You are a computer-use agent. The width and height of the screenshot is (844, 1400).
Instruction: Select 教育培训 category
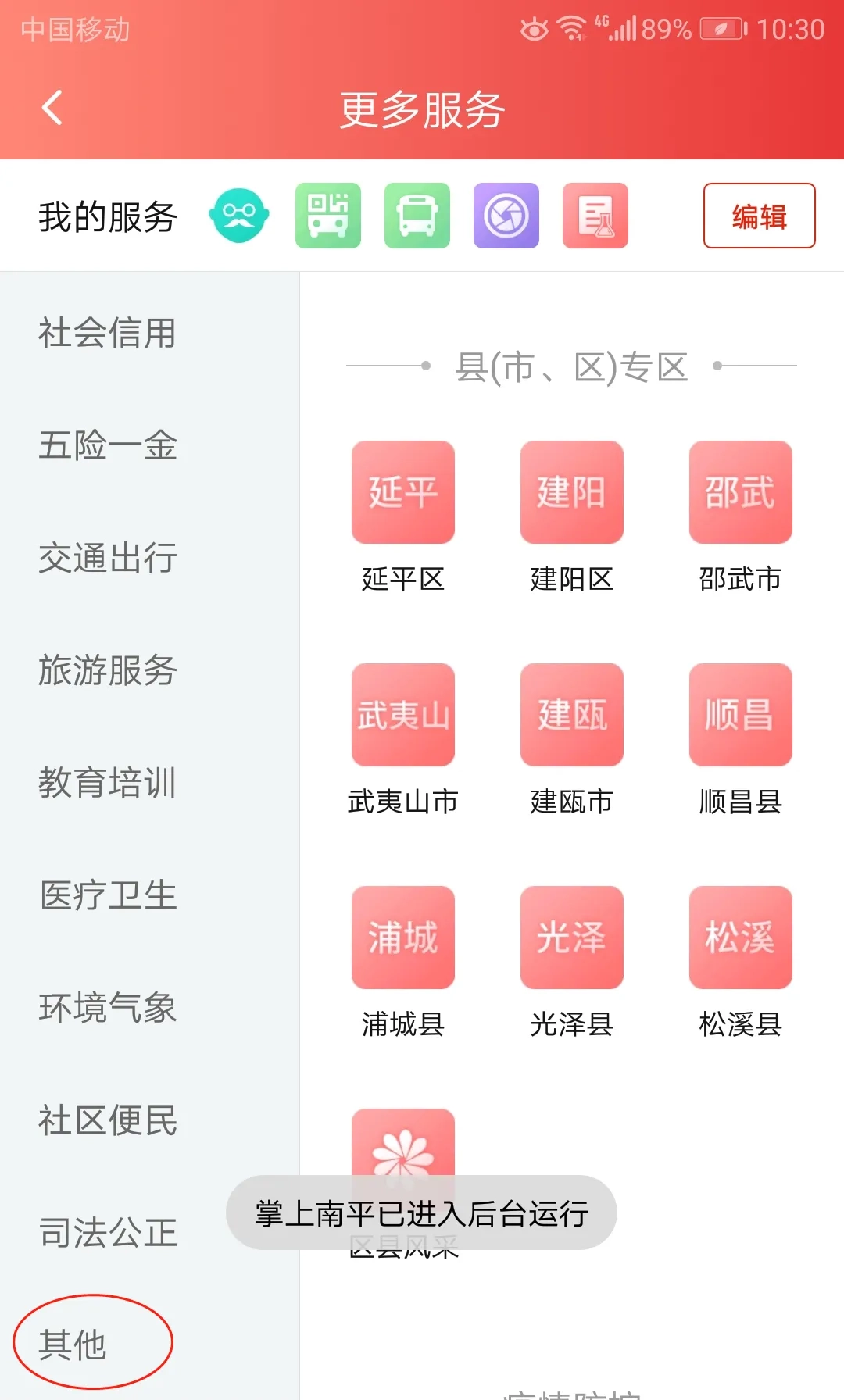108,783
